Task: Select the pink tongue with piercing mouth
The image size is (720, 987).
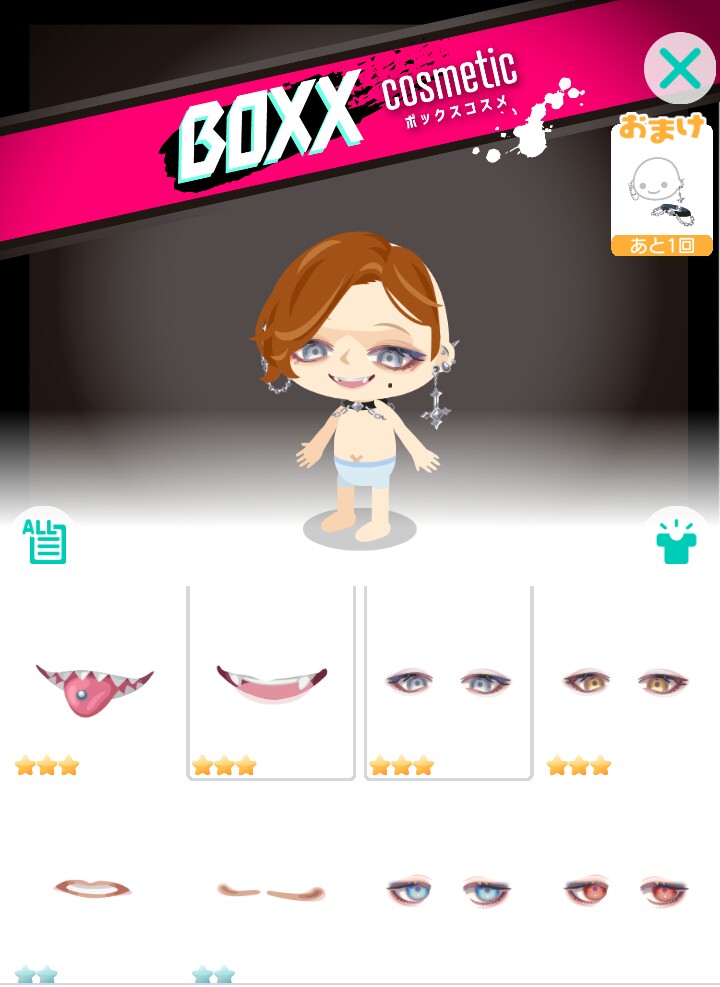Action: click(93, 684)
